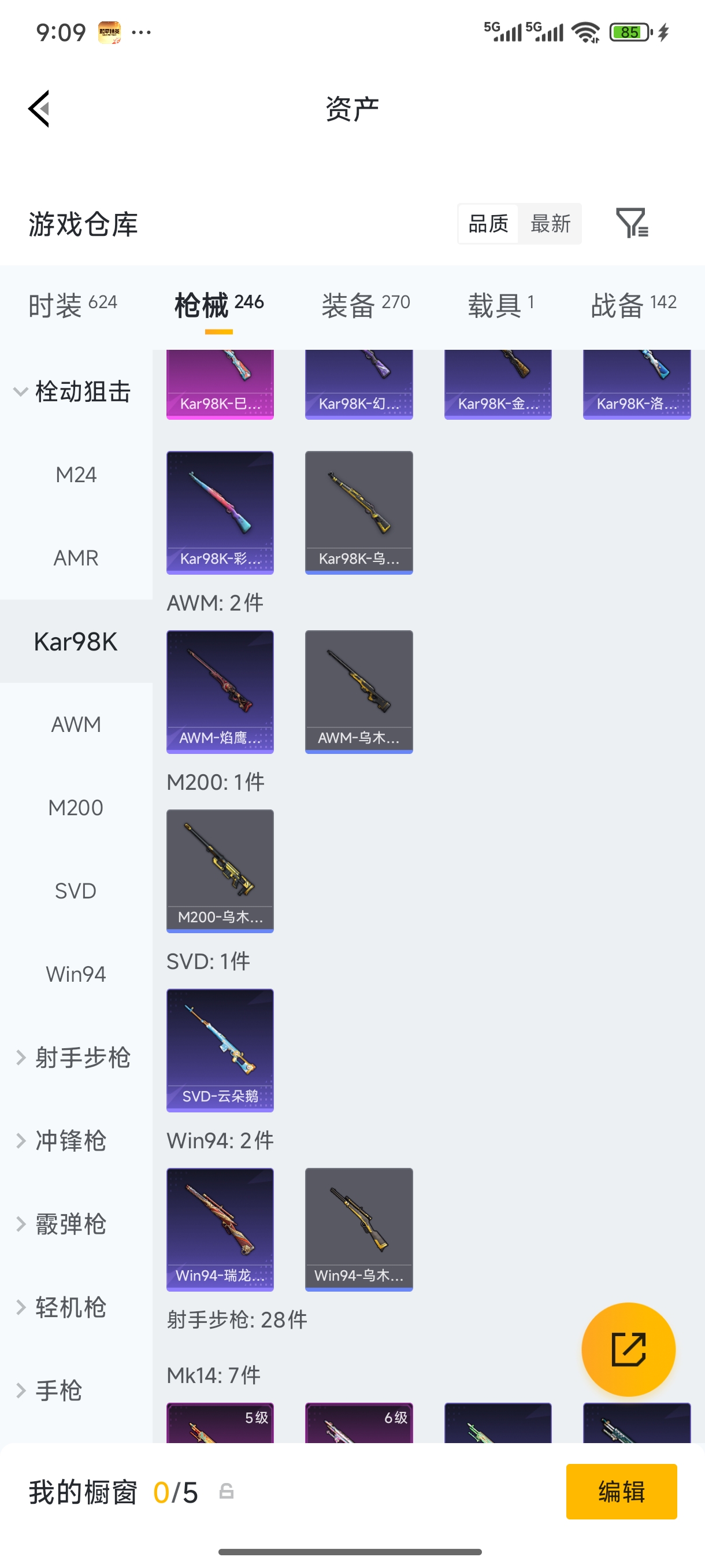Switch to the 载具 tab
This screenshot has width=705, height=1568.
[500, 303]
